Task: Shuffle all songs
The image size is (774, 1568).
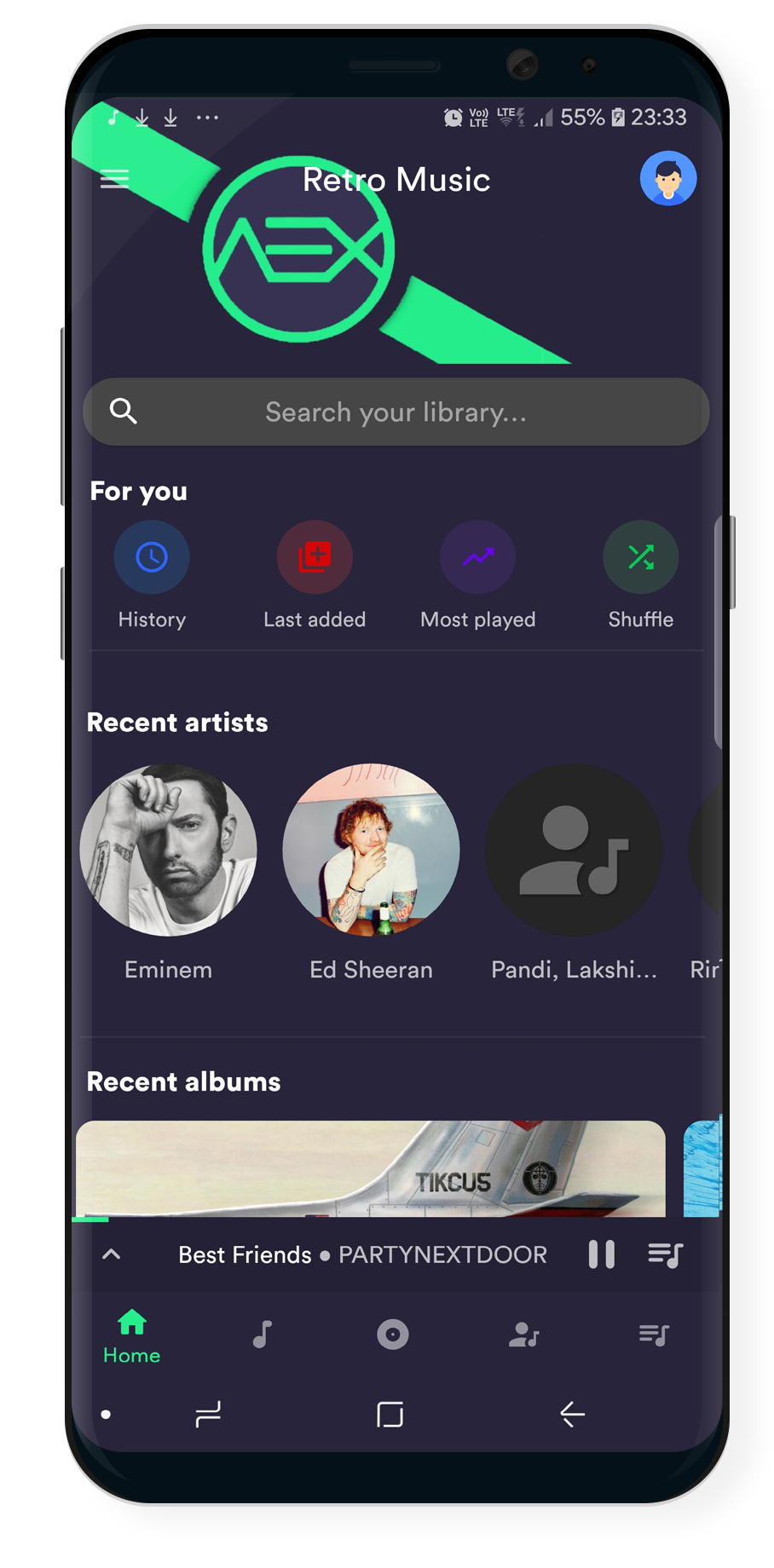Action: [640, 558]
